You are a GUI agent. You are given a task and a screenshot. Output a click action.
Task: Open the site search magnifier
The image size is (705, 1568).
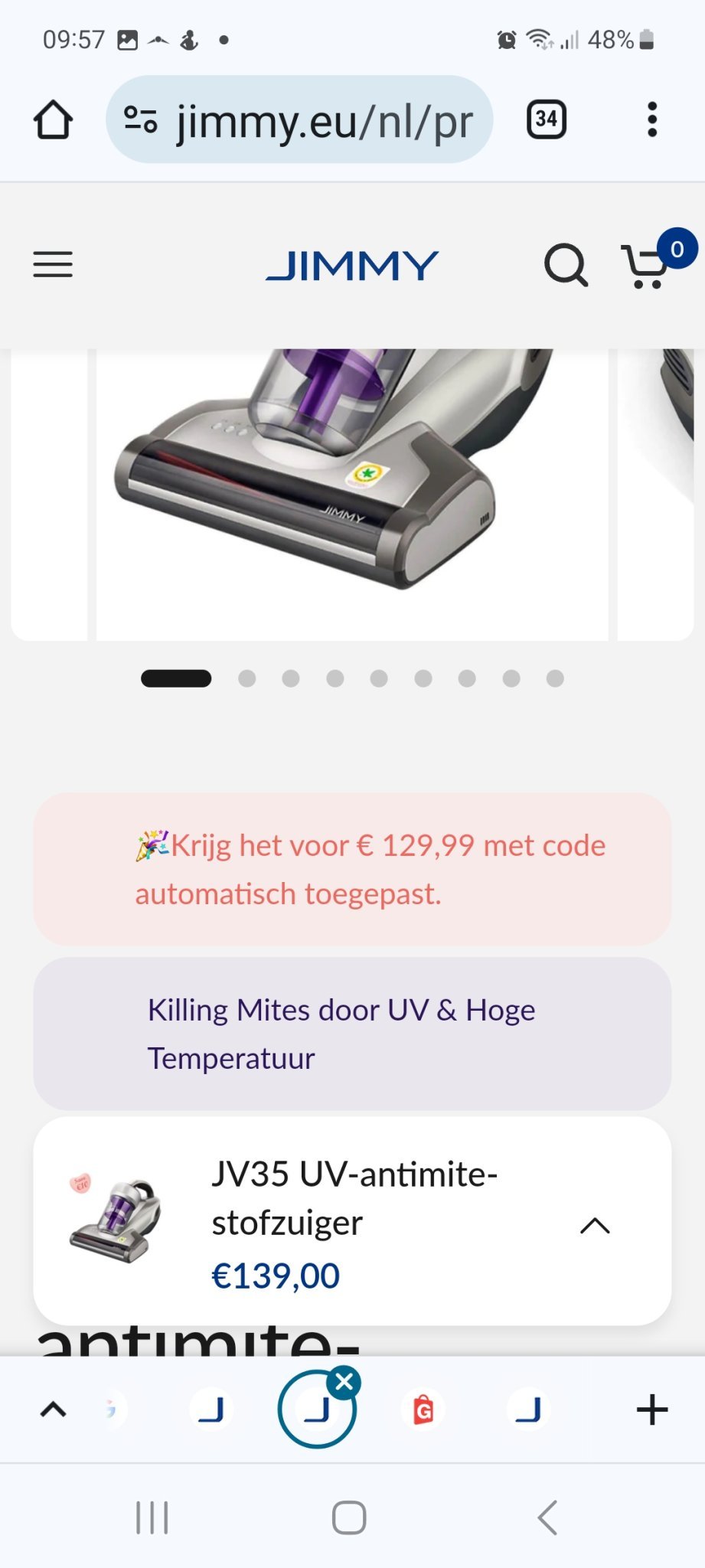[x=566, y=266]
